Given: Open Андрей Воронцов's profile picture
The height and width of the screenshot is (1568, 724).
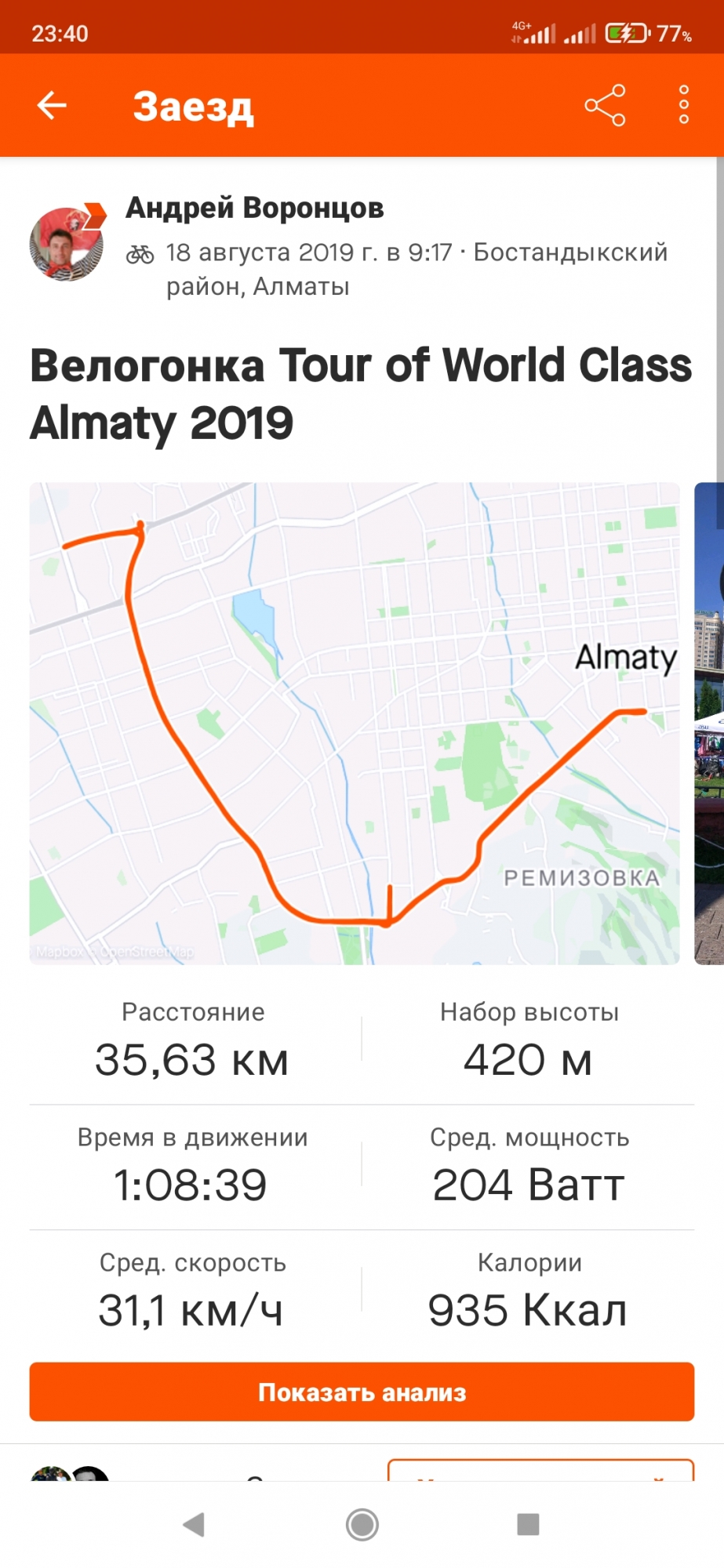Looking at the screenshot, I should coord(67,245).
